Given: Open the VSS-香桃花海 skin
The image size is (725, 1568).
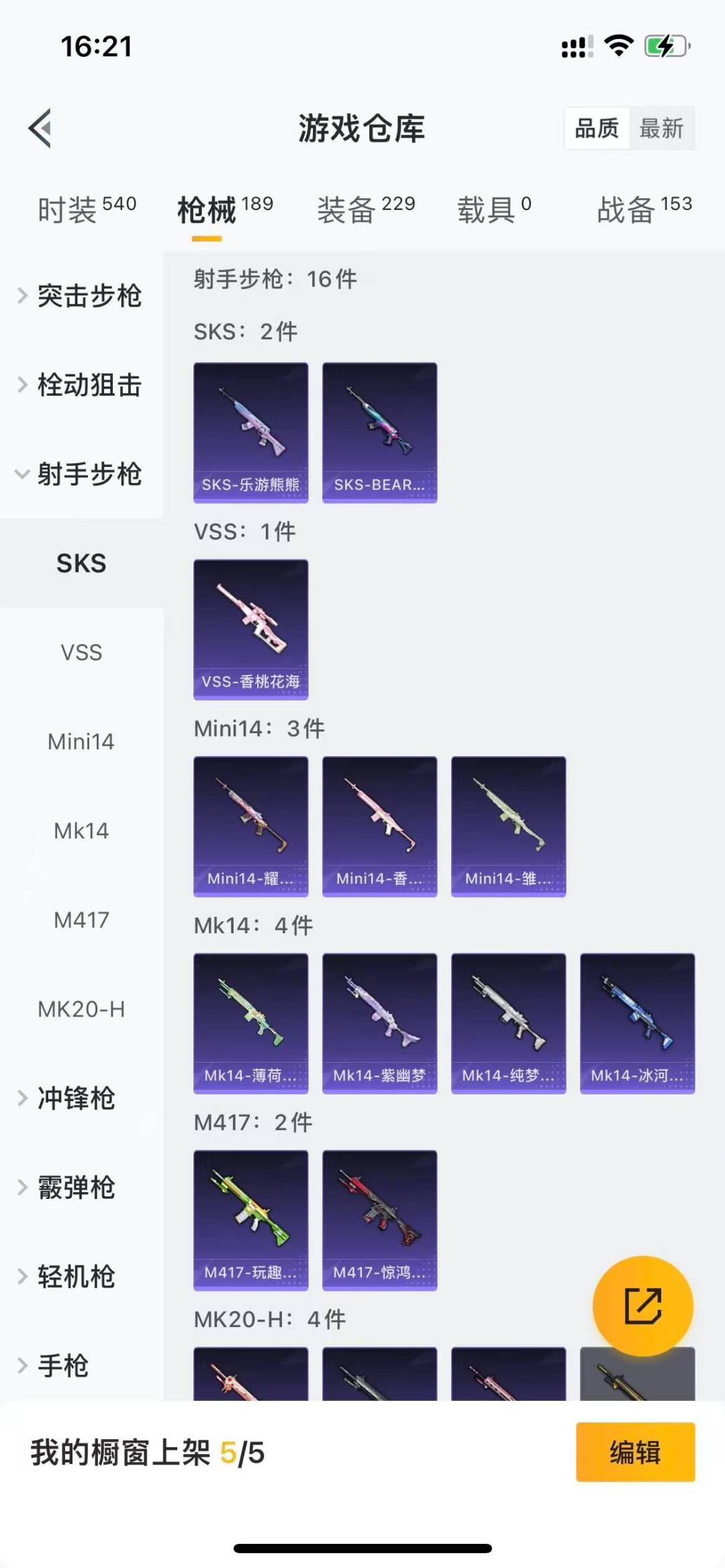Looking at the screenshot, I should pyautogui.click(x=251, y=629).
